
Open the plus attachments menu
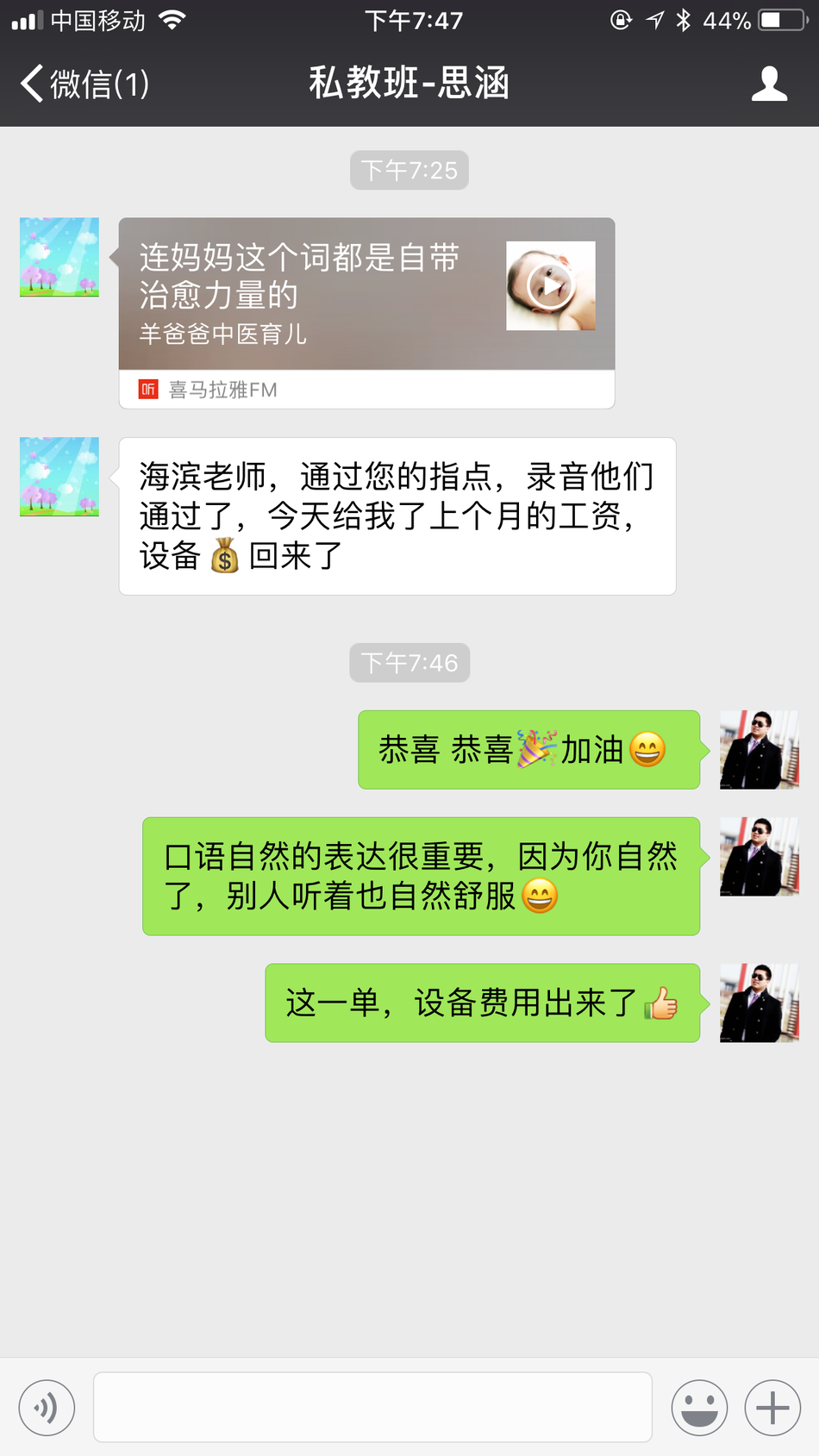[x=772, y=1408]
